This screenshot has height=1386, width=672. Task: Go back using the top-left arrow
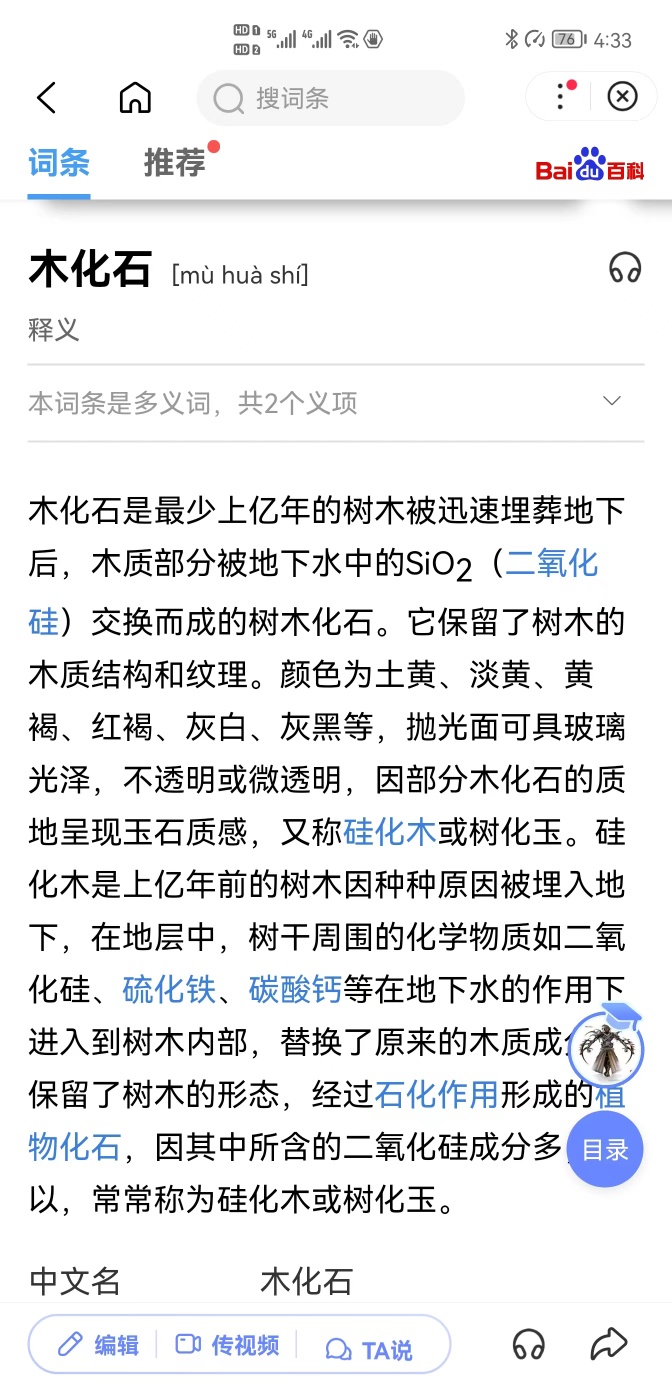(x=46, y=97)
